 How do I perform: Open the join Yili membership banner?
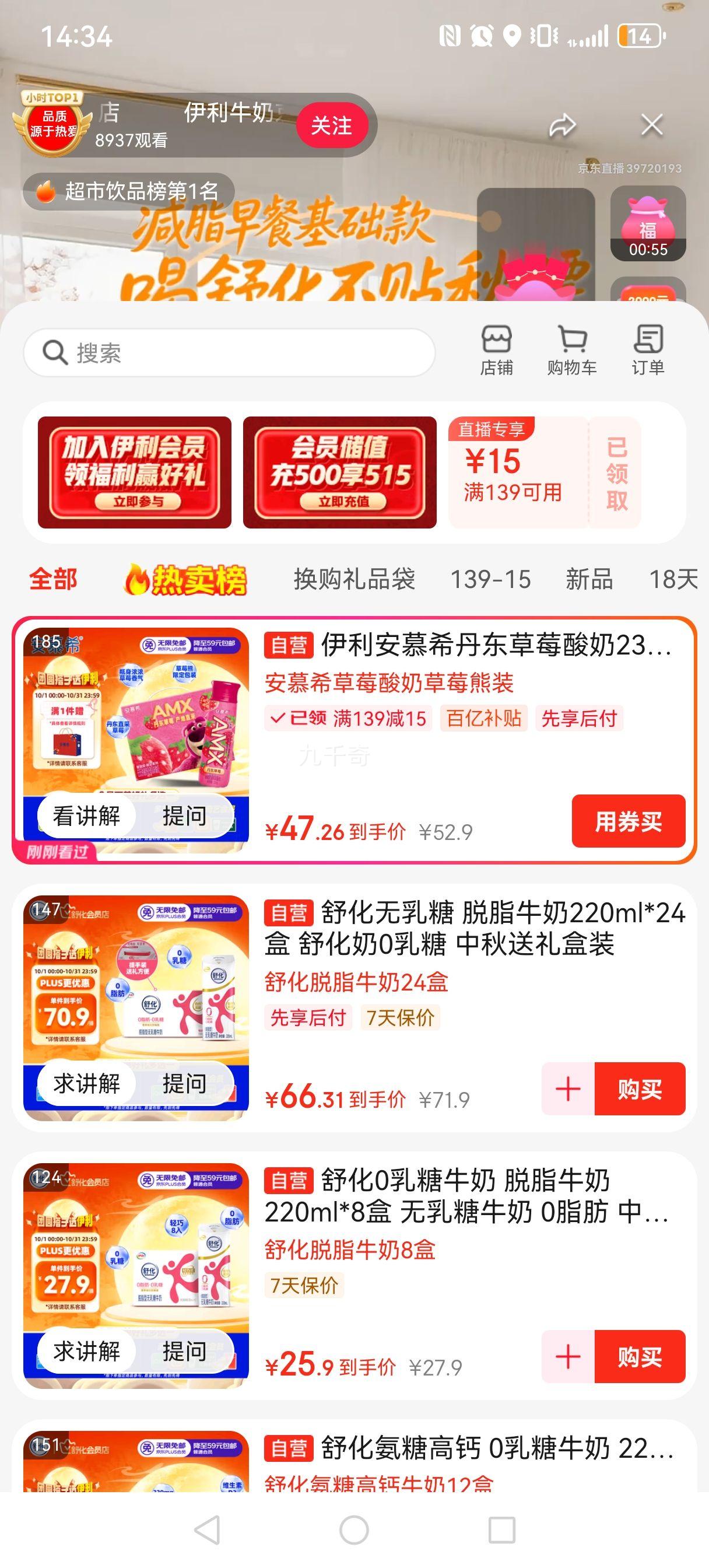pos(135,473)
